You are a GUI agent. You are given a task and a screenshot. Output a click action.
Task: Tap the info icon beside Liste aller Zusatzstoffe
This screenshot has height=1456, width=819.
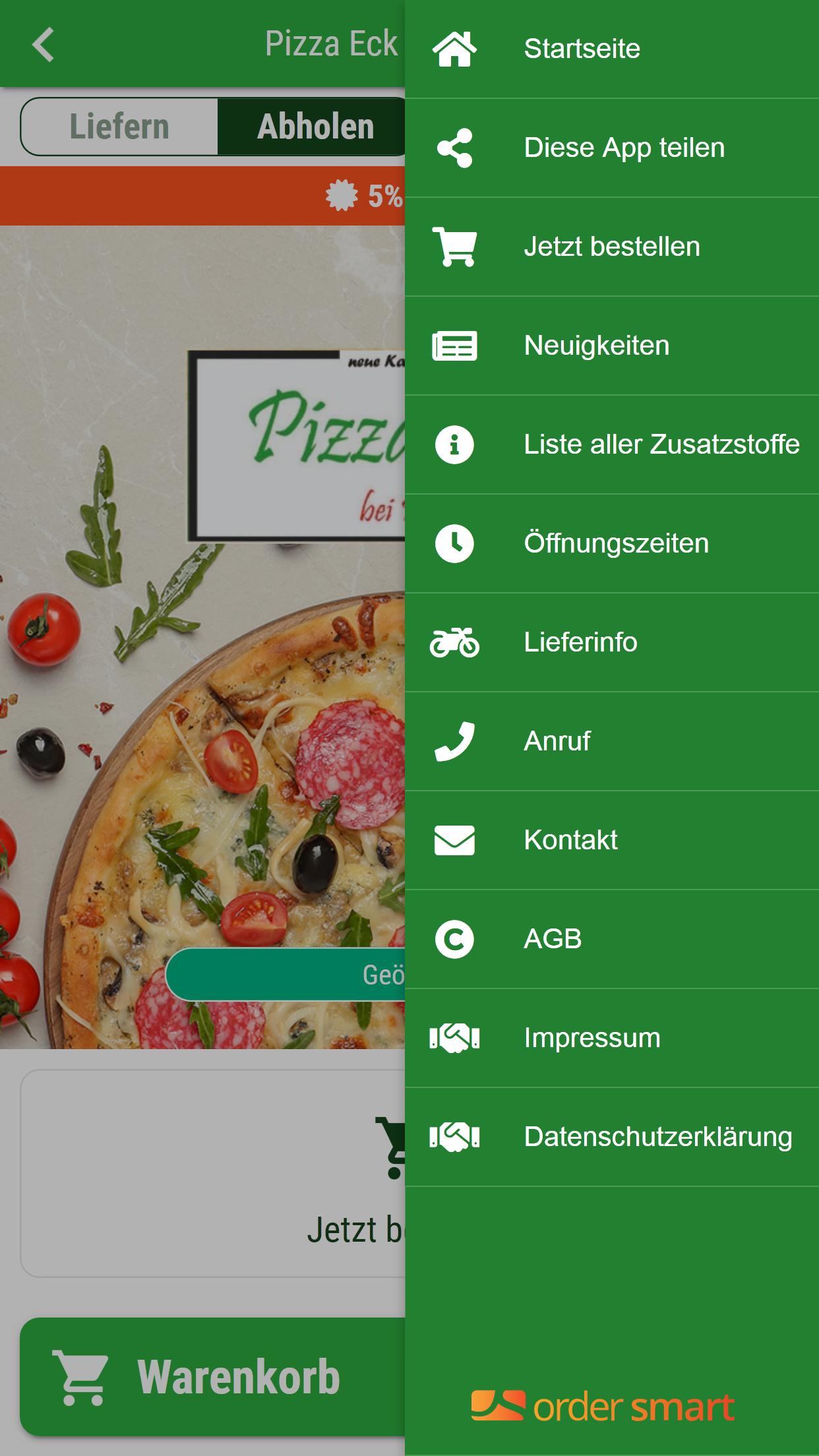point(455,444)
